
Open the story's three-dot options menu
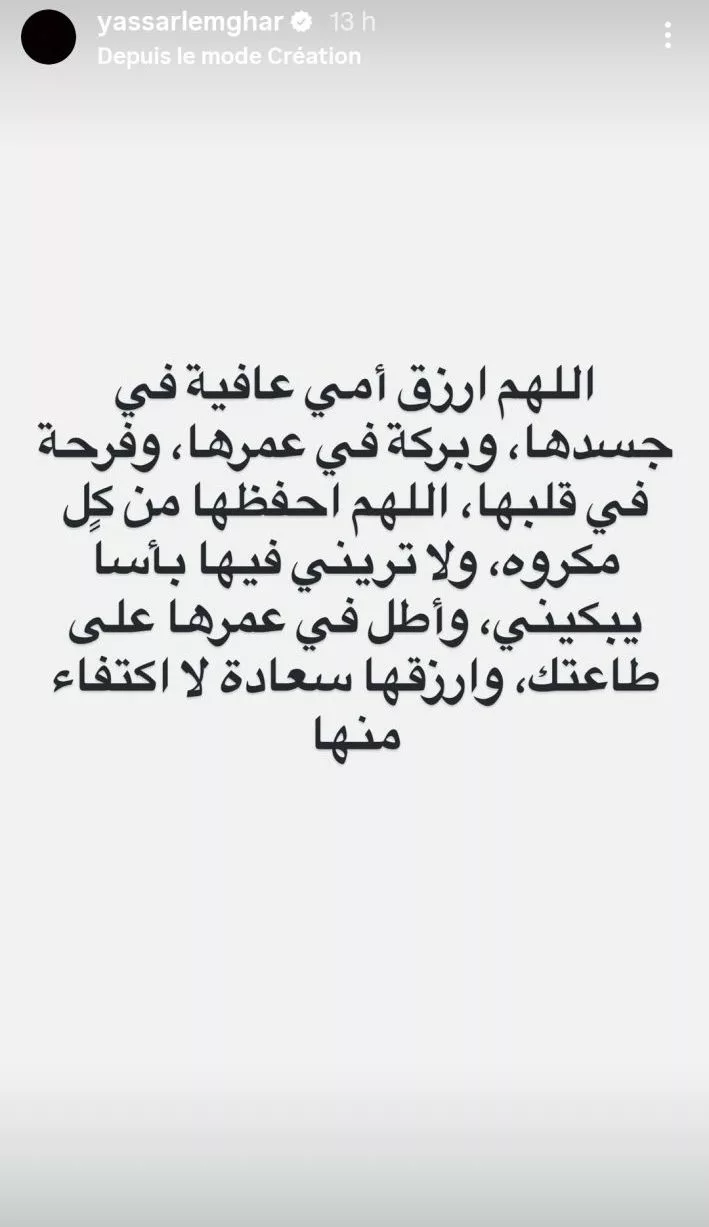point(668,36)
